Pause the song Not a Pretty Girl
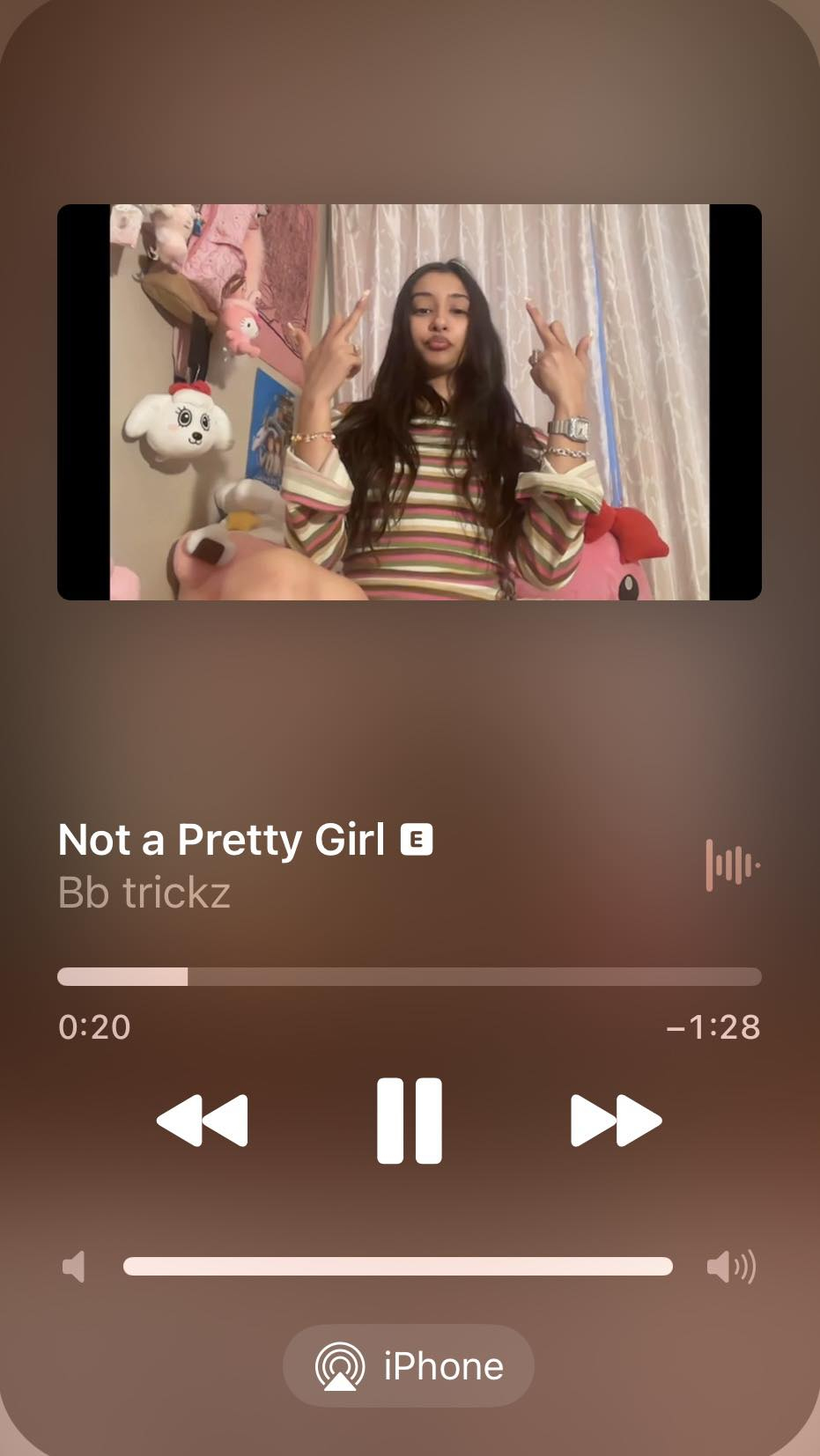 pyautogui.click(x=409, y=1121)
